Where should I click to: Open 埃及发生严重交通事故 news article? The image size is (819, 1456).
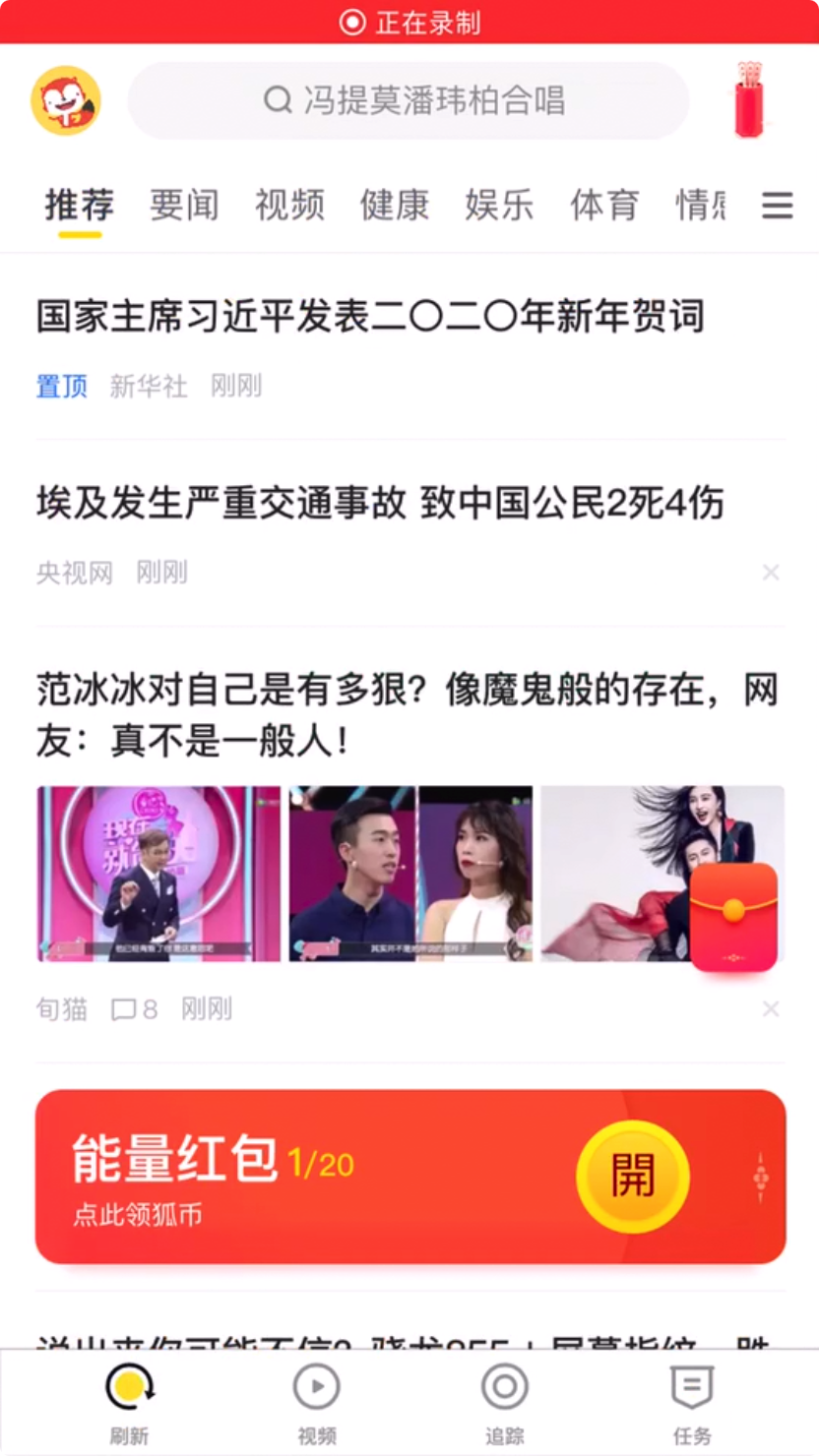[380, 504]
